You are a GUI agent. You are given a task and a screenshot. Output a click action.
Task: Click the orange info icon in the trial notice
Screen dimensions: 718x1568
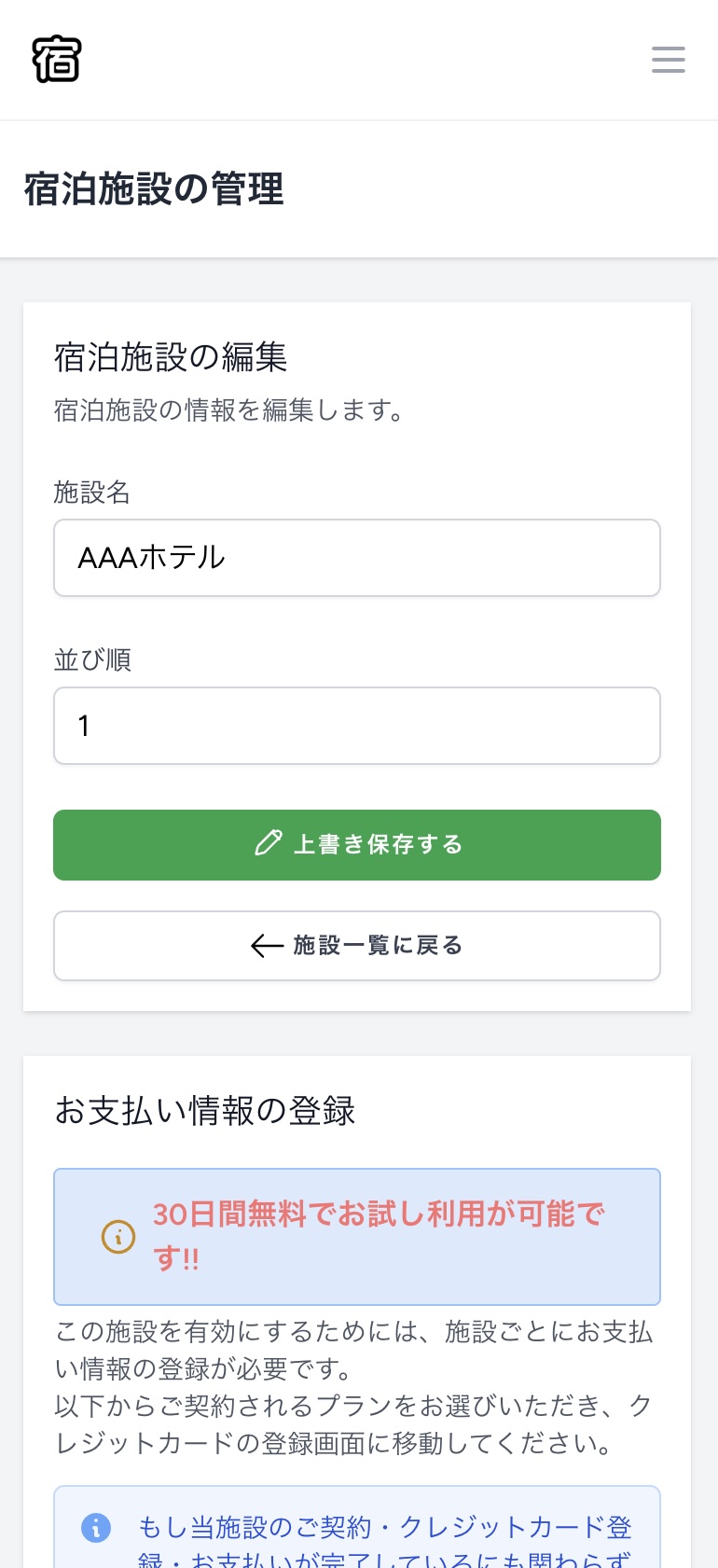[x=117, y=1237]
